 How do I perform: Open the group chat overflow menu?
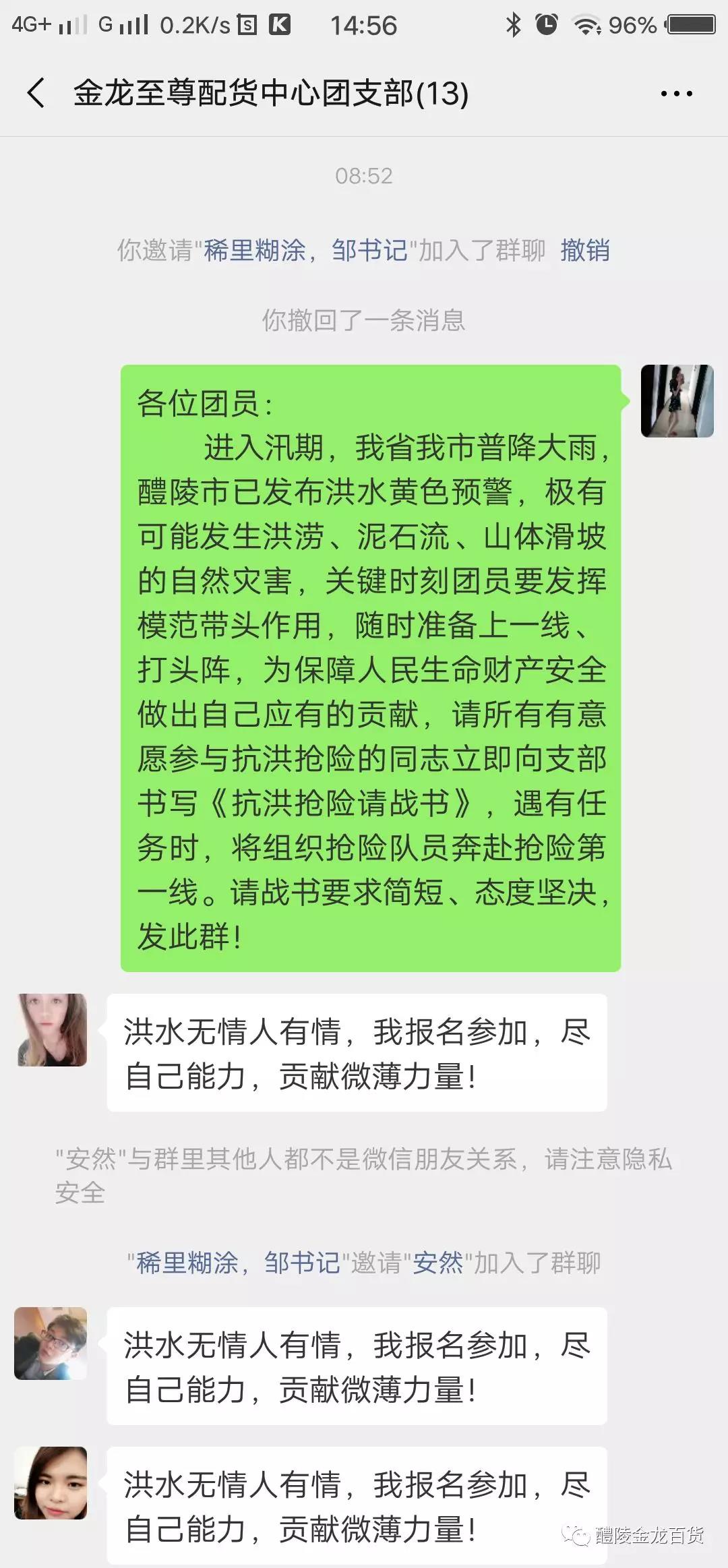coord(676,94)
